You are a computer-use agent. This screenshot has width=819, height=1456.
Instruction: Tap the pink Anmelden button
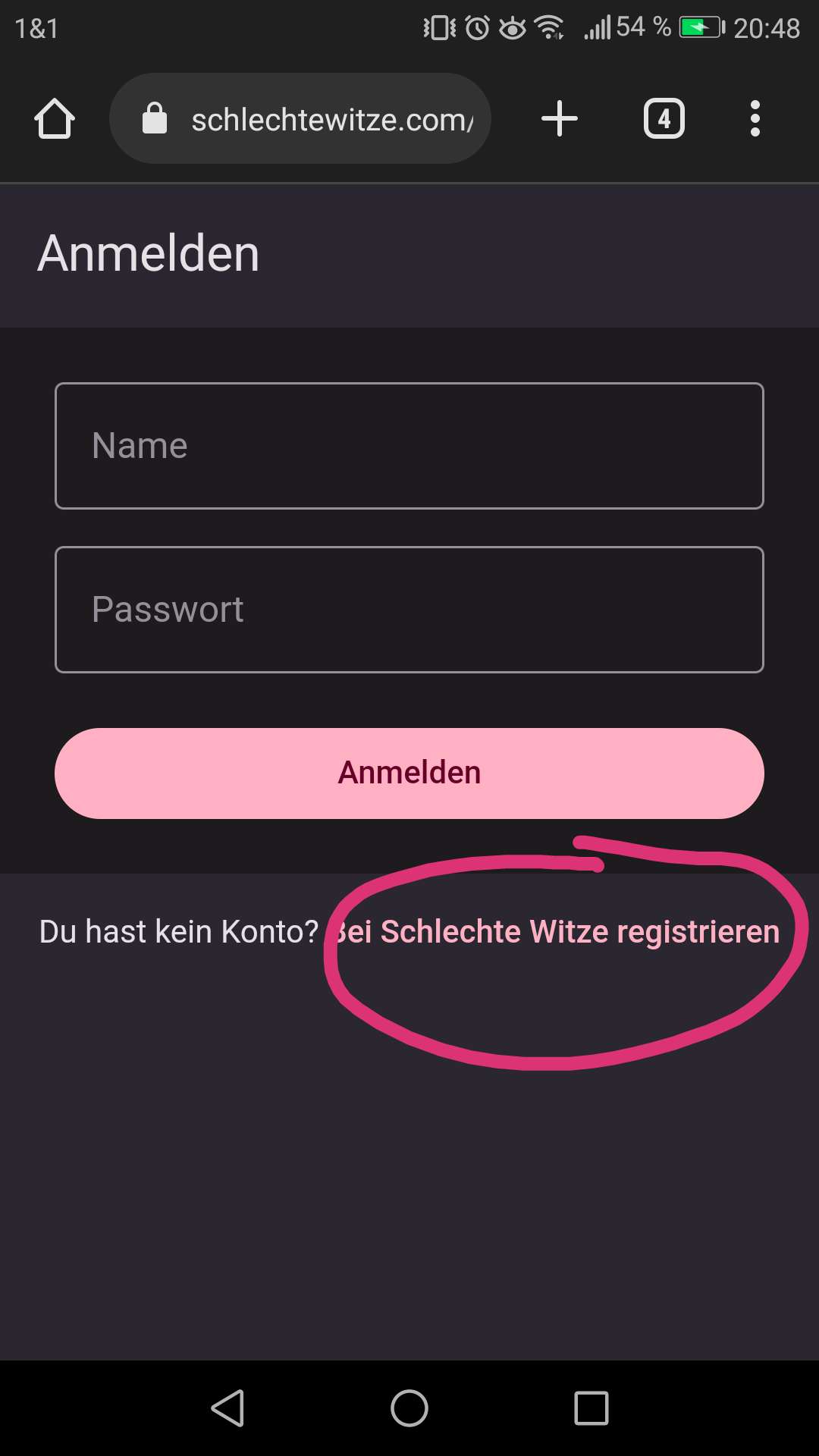click(409, 773)
